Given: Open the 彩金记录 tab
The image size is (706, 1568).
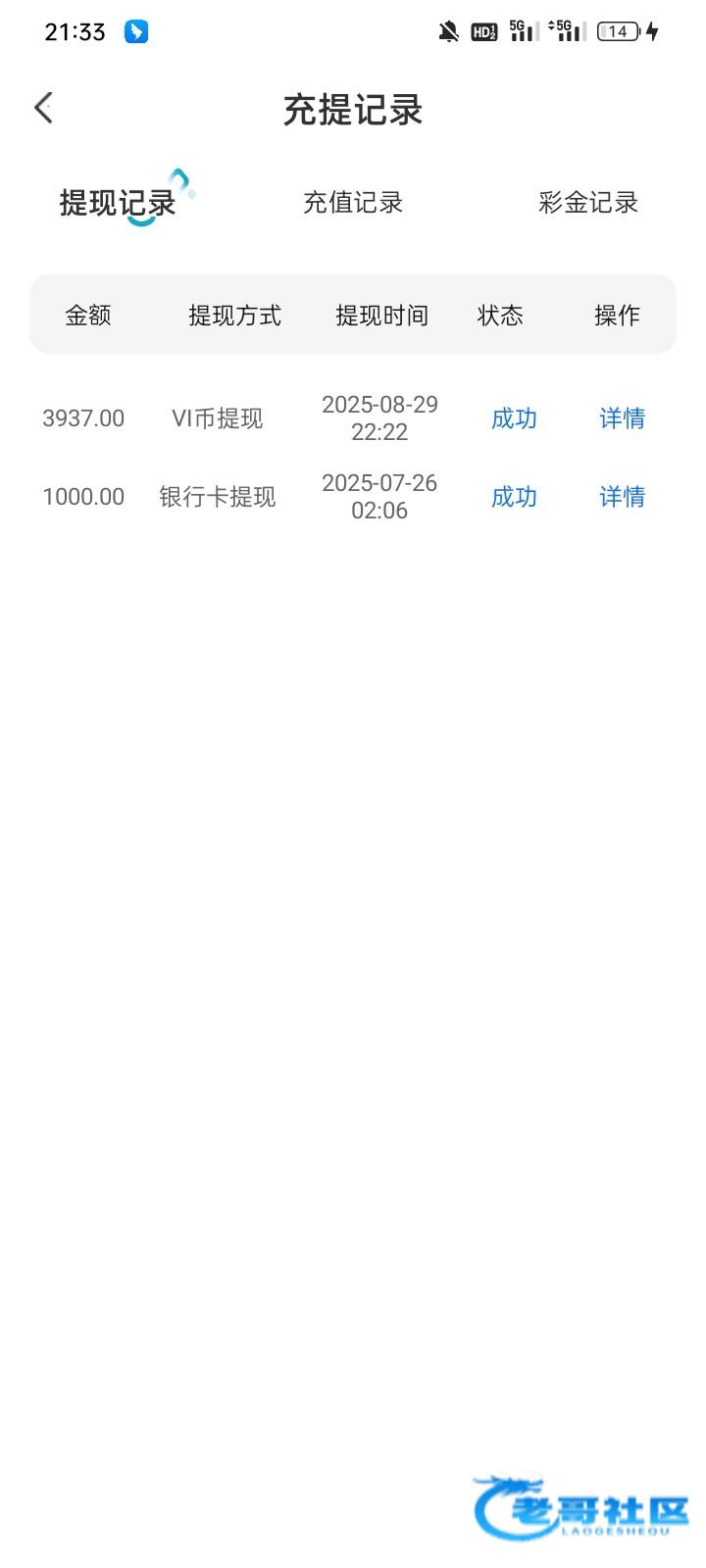Looking at the screenshot, I should tap(587, 203).
